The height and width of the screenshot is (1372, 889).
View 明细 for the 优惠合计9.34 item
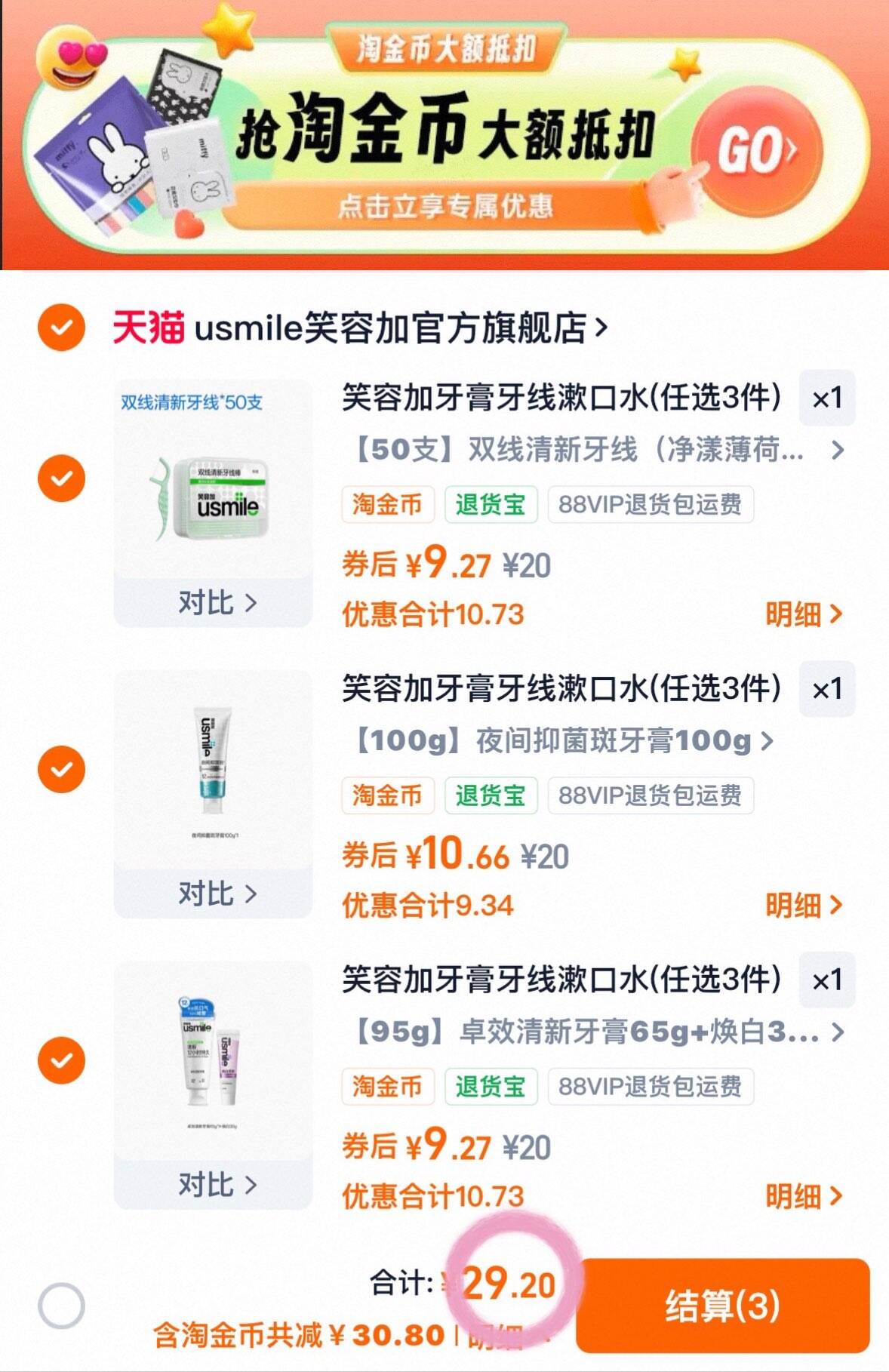coord(803,905)
